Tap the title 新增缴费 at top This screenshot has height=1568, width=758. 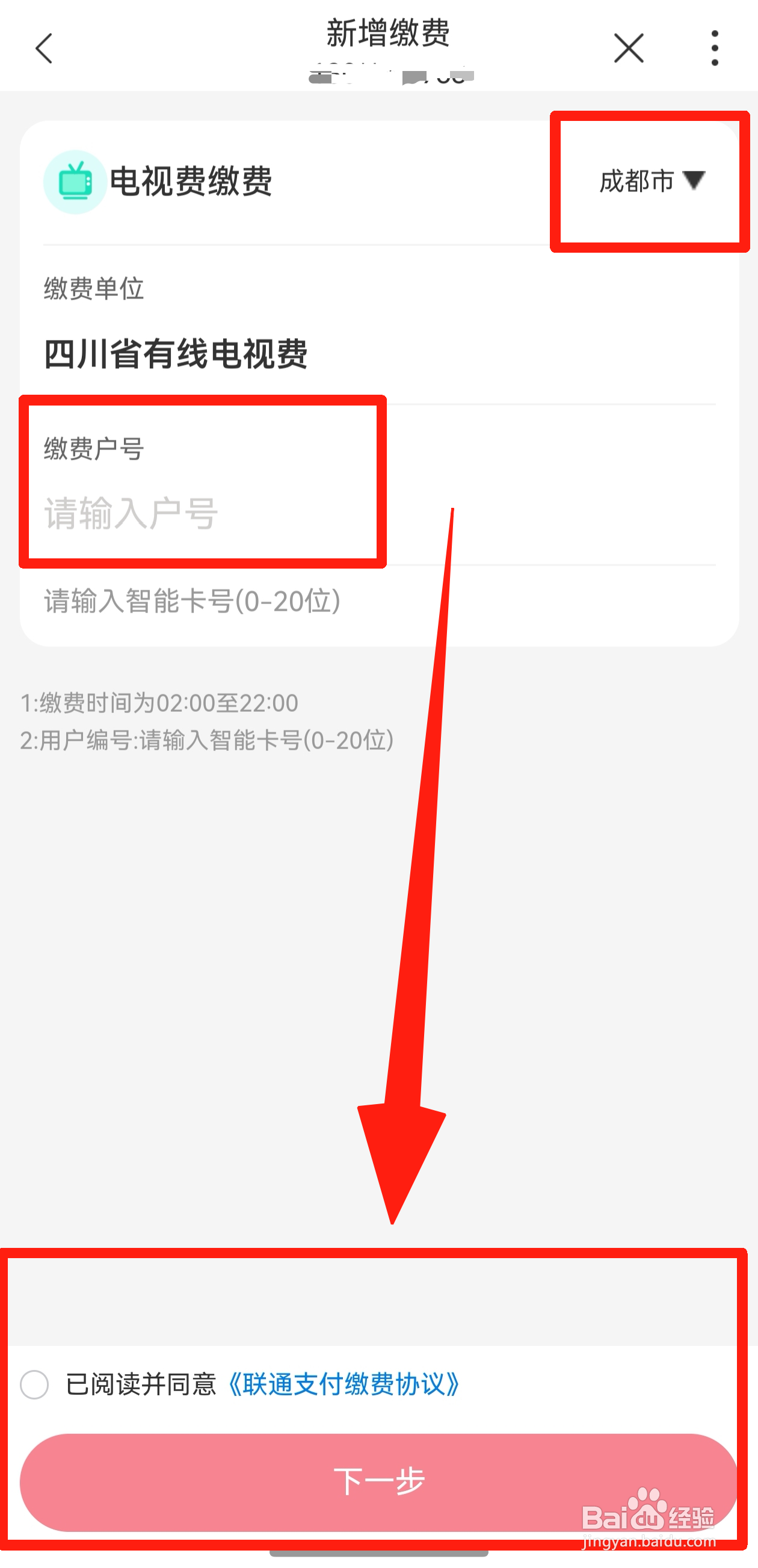tap(387, 34)
